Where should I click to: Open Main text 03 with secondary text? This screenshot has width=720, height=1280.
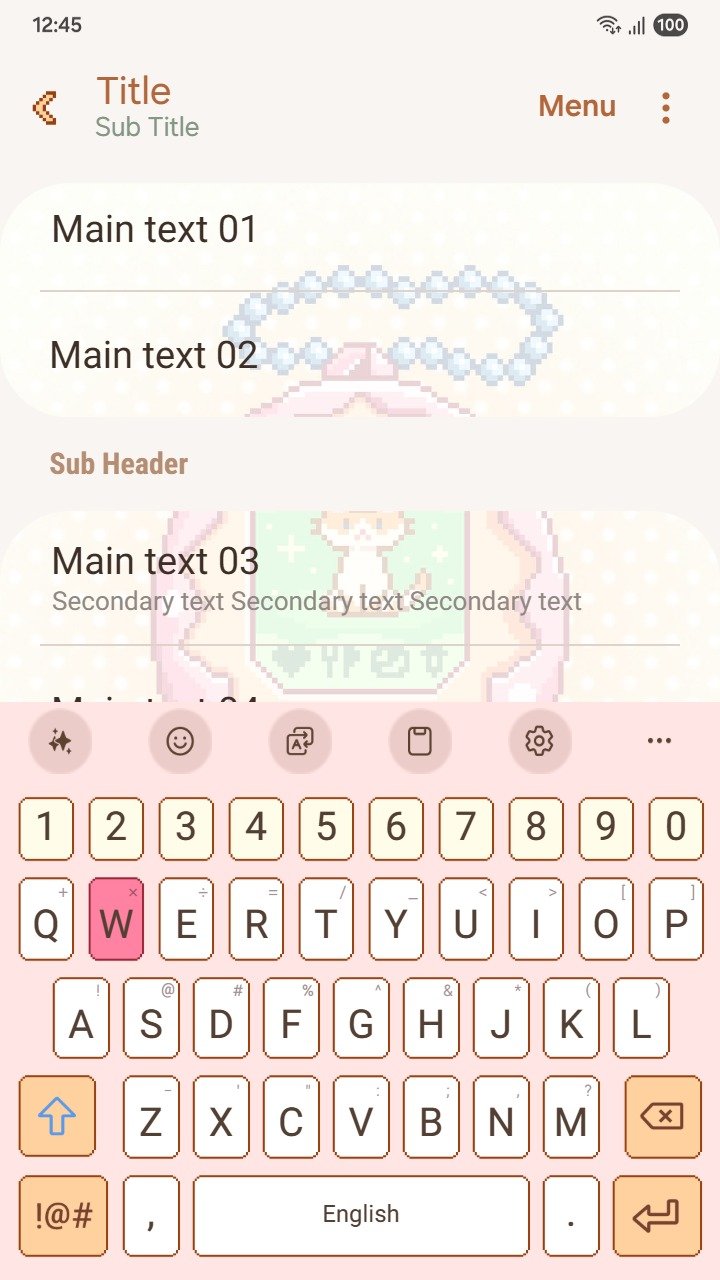pyautogui.click(x=360, y=577)
